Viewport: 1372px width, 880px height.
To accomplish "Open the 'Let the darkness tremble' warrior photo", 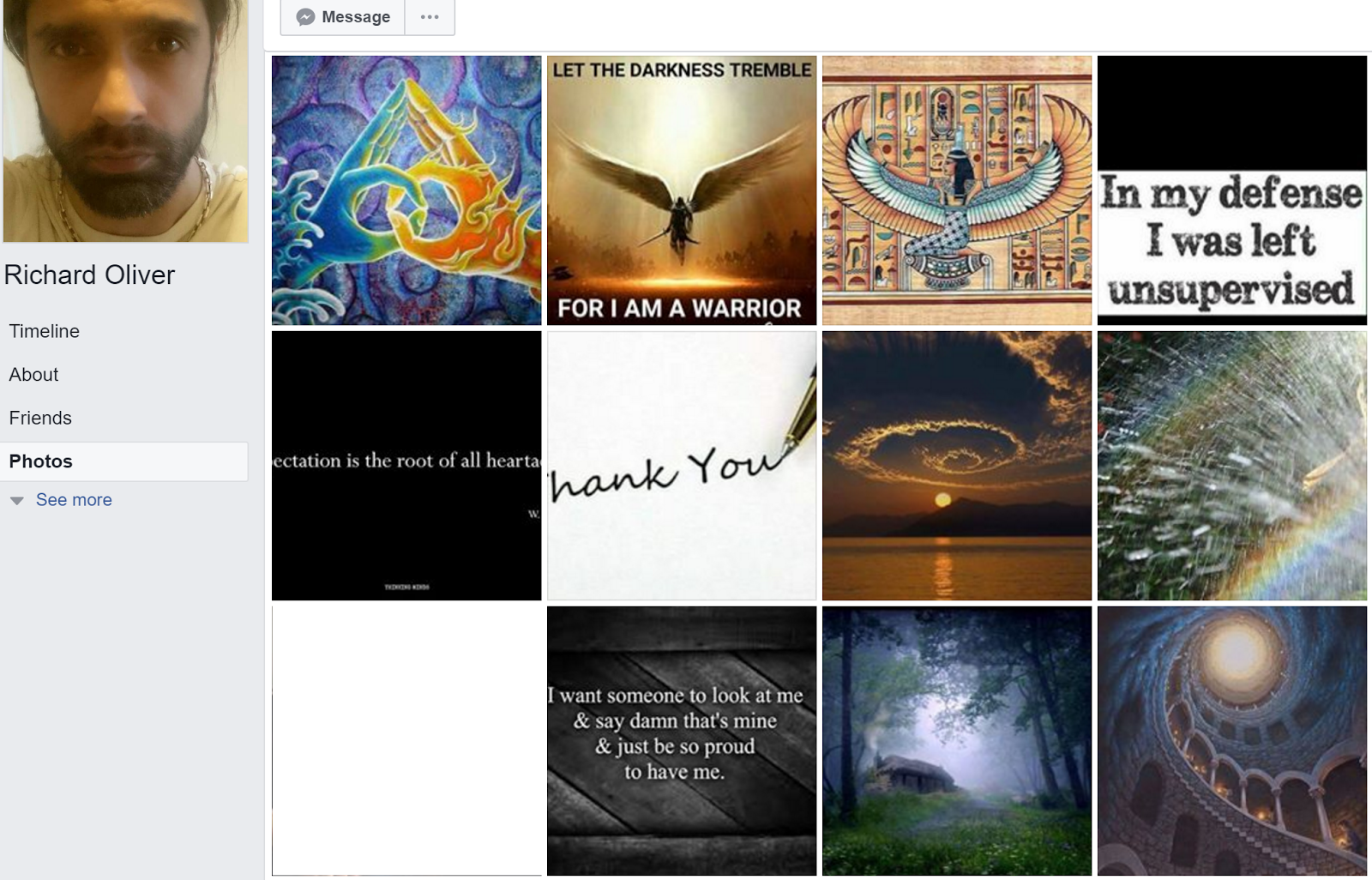I will click(x=682, y=190).
